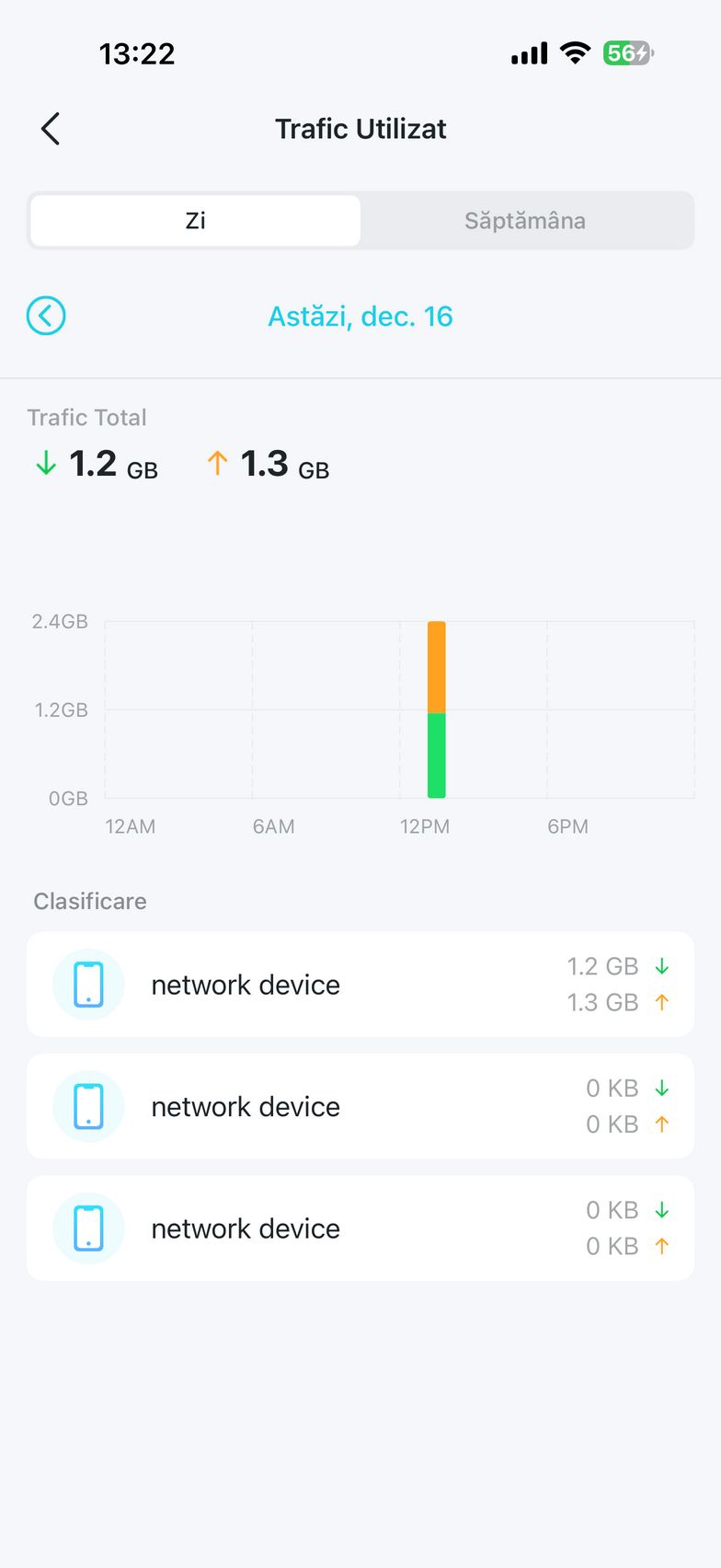Show the previous day's traffic
Screen dimensions: 721x1568
click(x=46, y=317)
